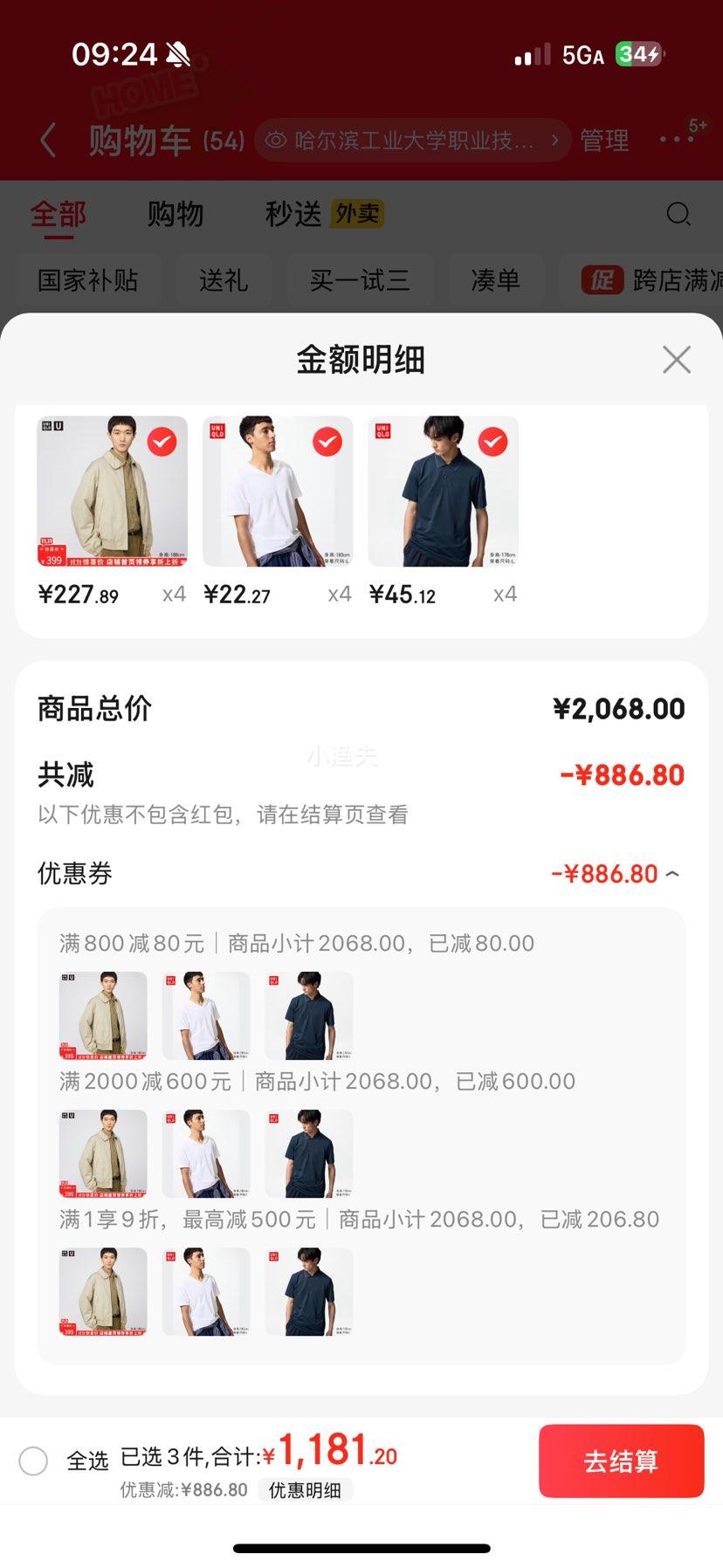Image resolution: width=723 pixels, height=1568 pixels.
Task: Close the 金额明细 panel
Action: click(x=676, y=359)
